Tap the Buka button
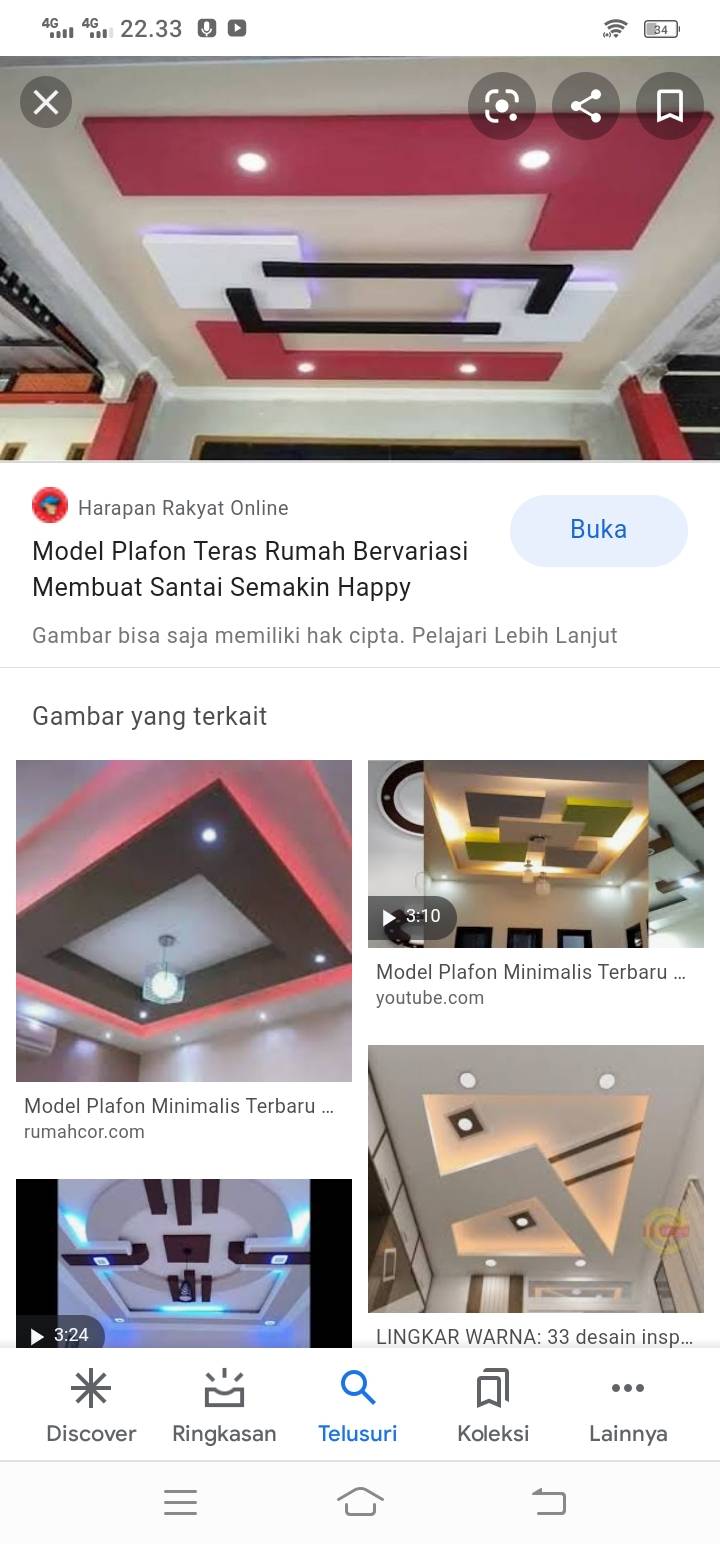The width and height of the screenshot is (720, 1544). 598,530
